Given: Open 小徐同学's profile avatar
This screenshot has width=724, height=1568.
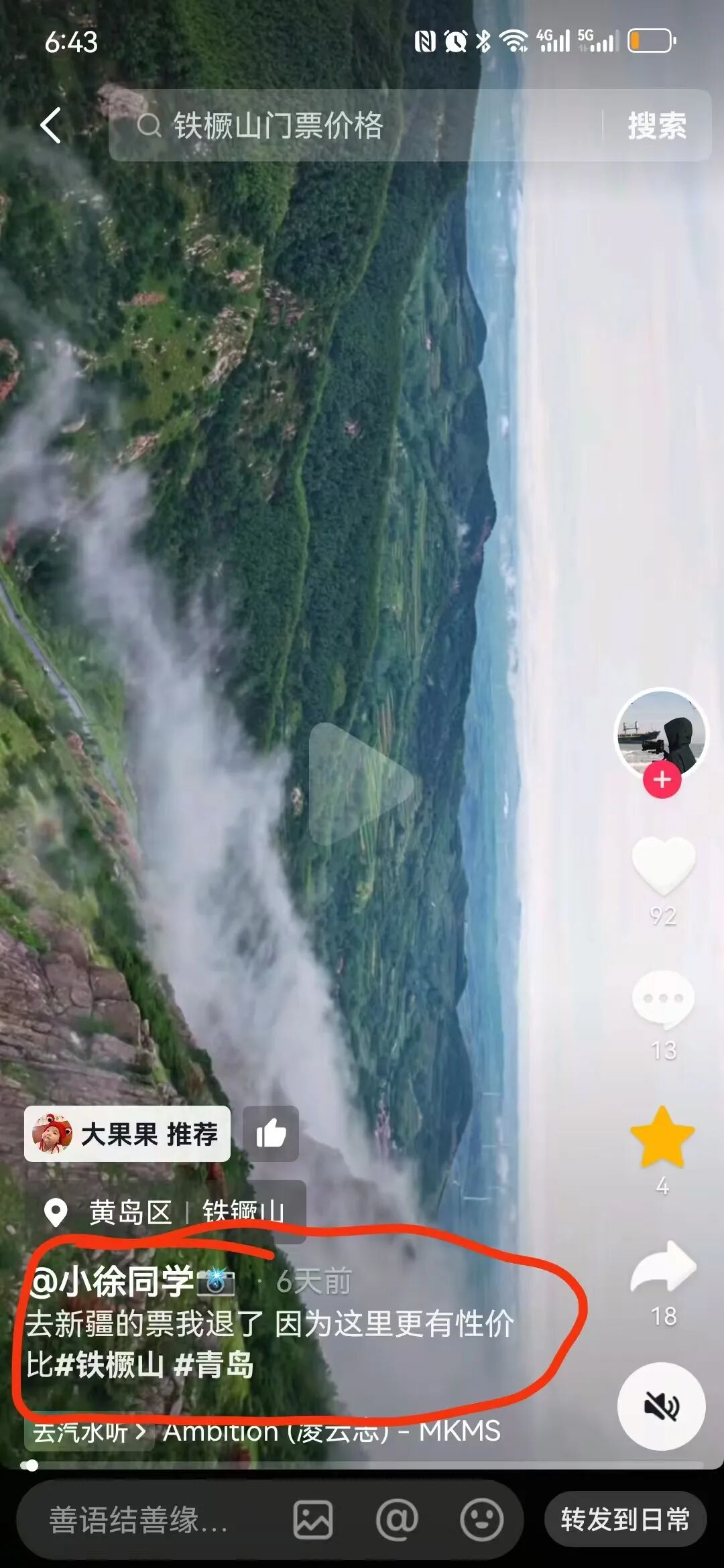Looking at the screenshot, I should (x=661, y=732).
